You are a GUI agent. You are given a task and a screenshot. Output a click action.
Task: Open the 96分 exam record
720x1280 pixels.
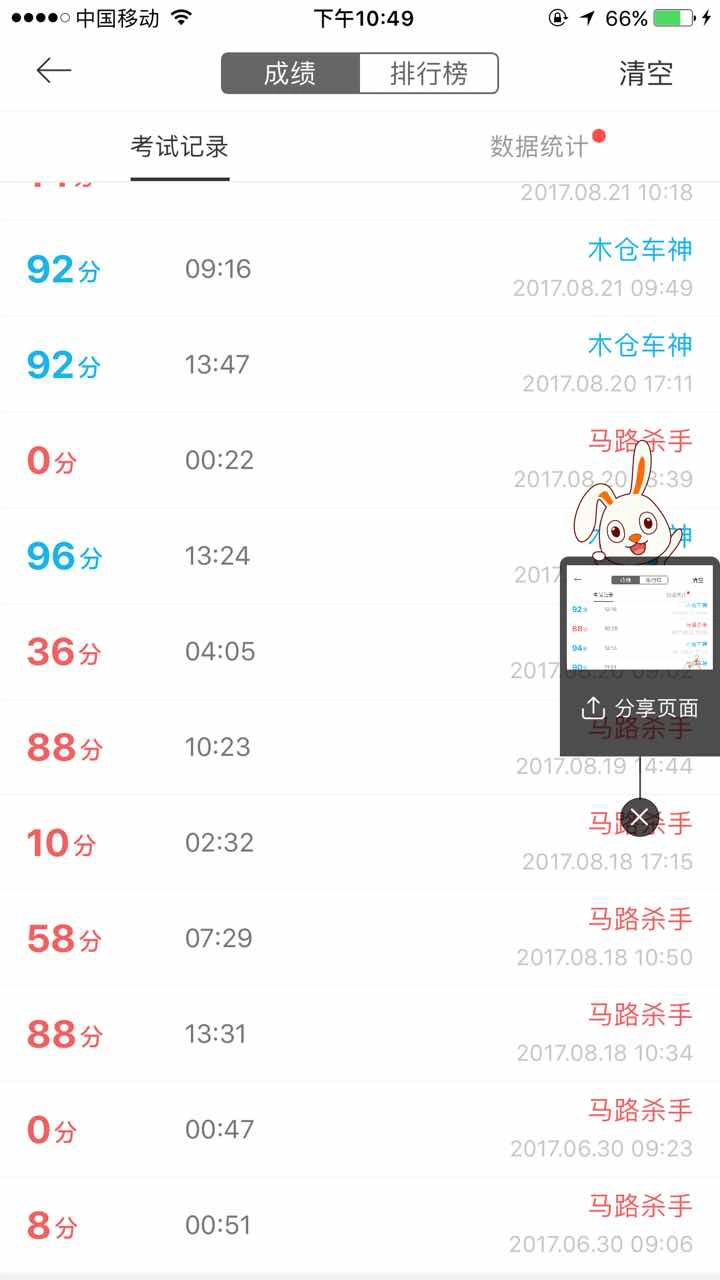(360, 556)
